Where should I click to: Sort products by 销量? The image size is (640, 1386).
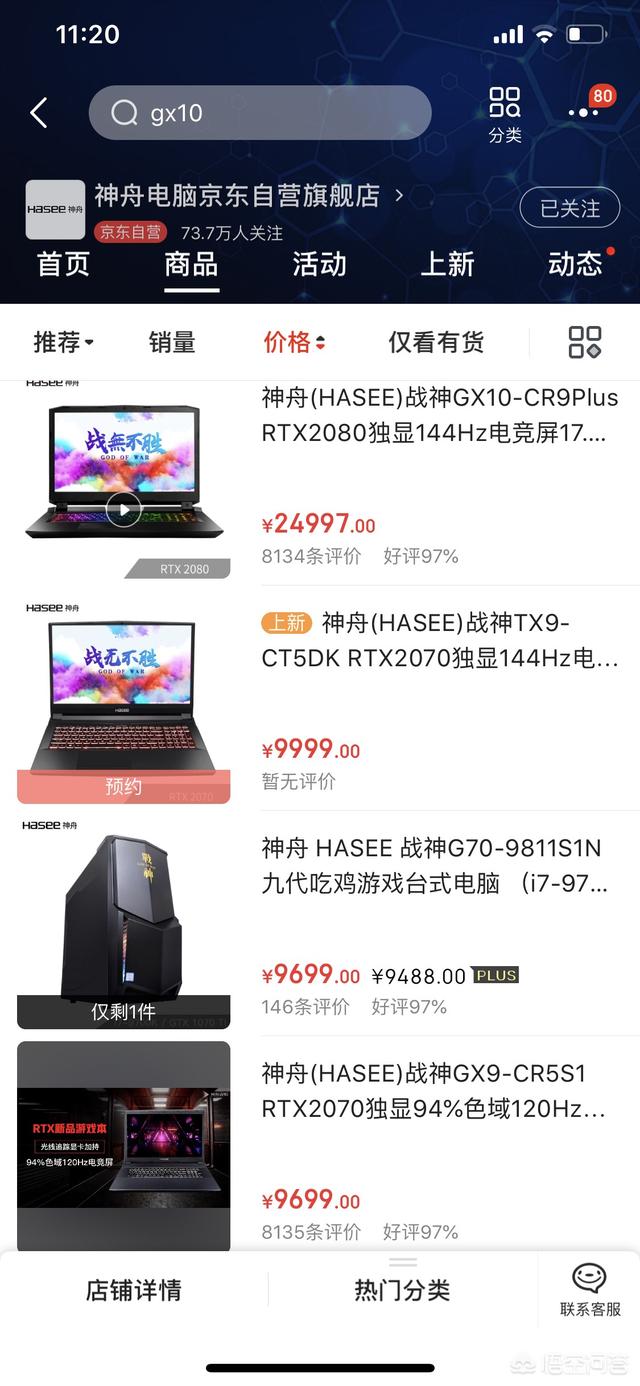(x=172, y=342)
